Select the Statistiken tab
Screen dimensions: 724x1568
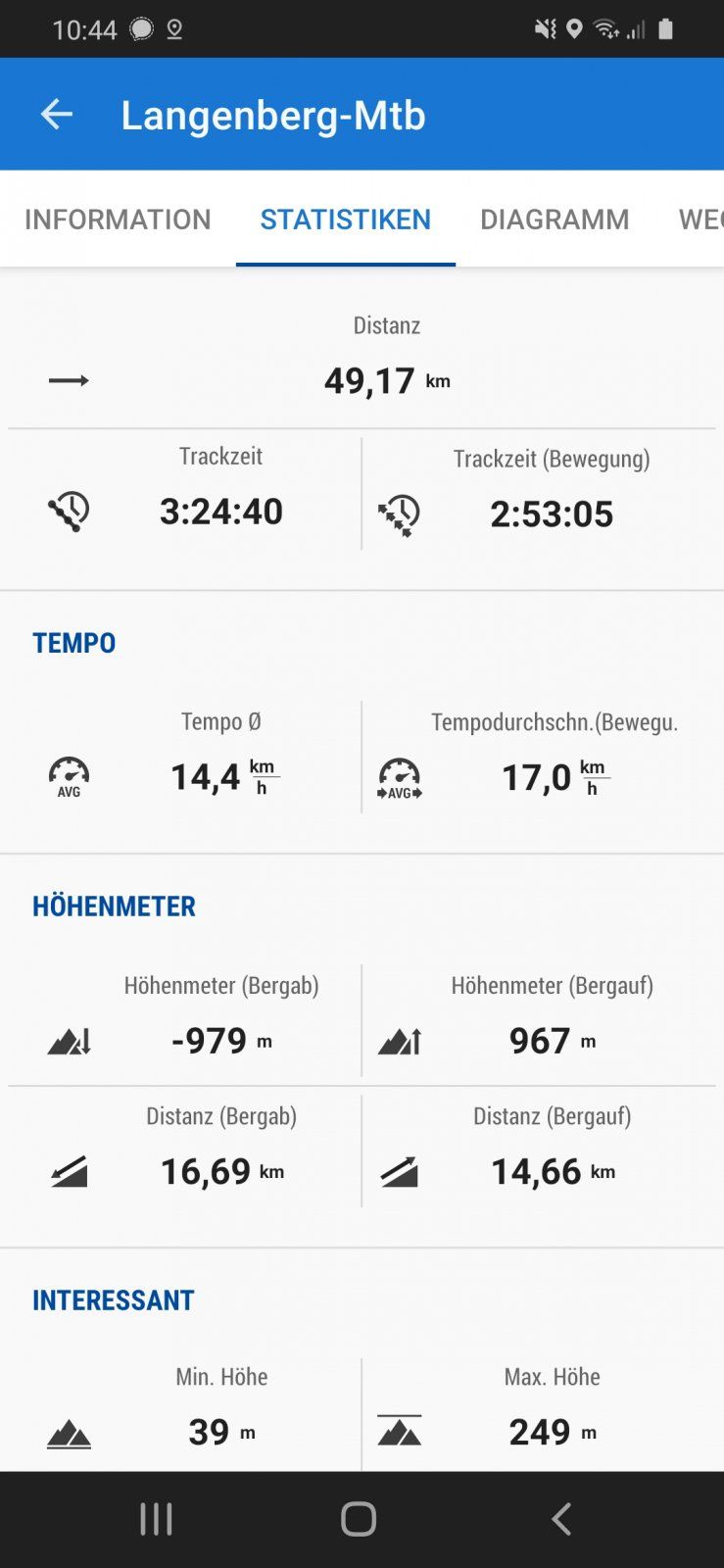pyautogui.click(x=345, y=220)
